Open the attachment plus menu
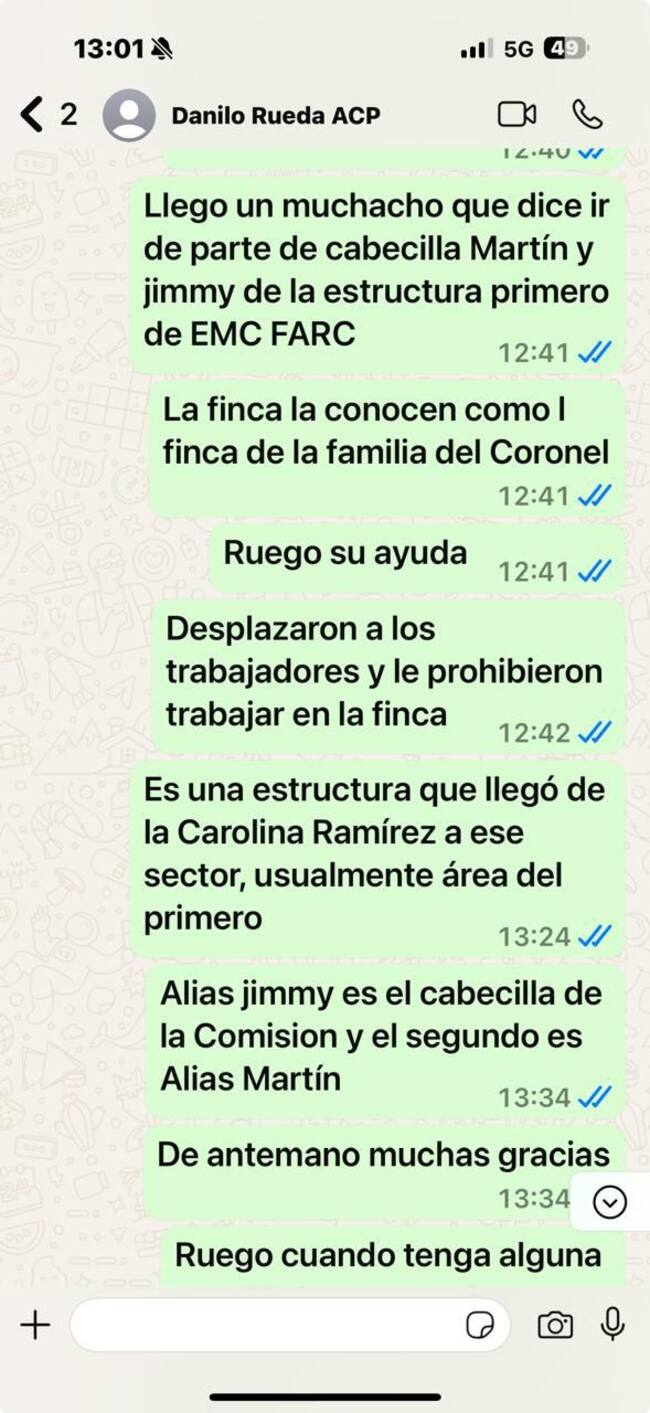The image size is (650, 1413). pos(35,1325)
